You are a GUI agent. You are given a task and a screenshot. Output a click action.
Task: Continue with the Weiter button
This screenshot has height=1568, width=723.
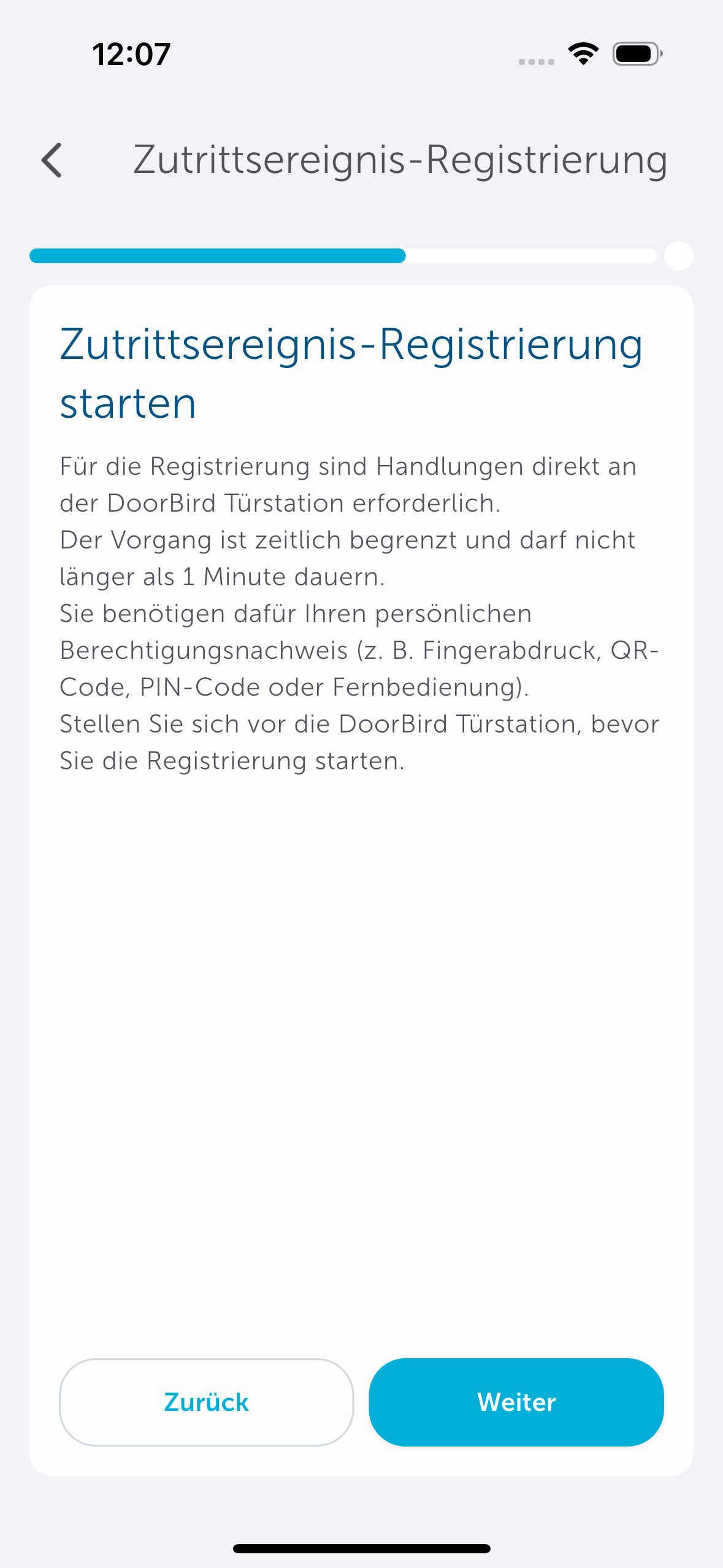click(516, 1402)
